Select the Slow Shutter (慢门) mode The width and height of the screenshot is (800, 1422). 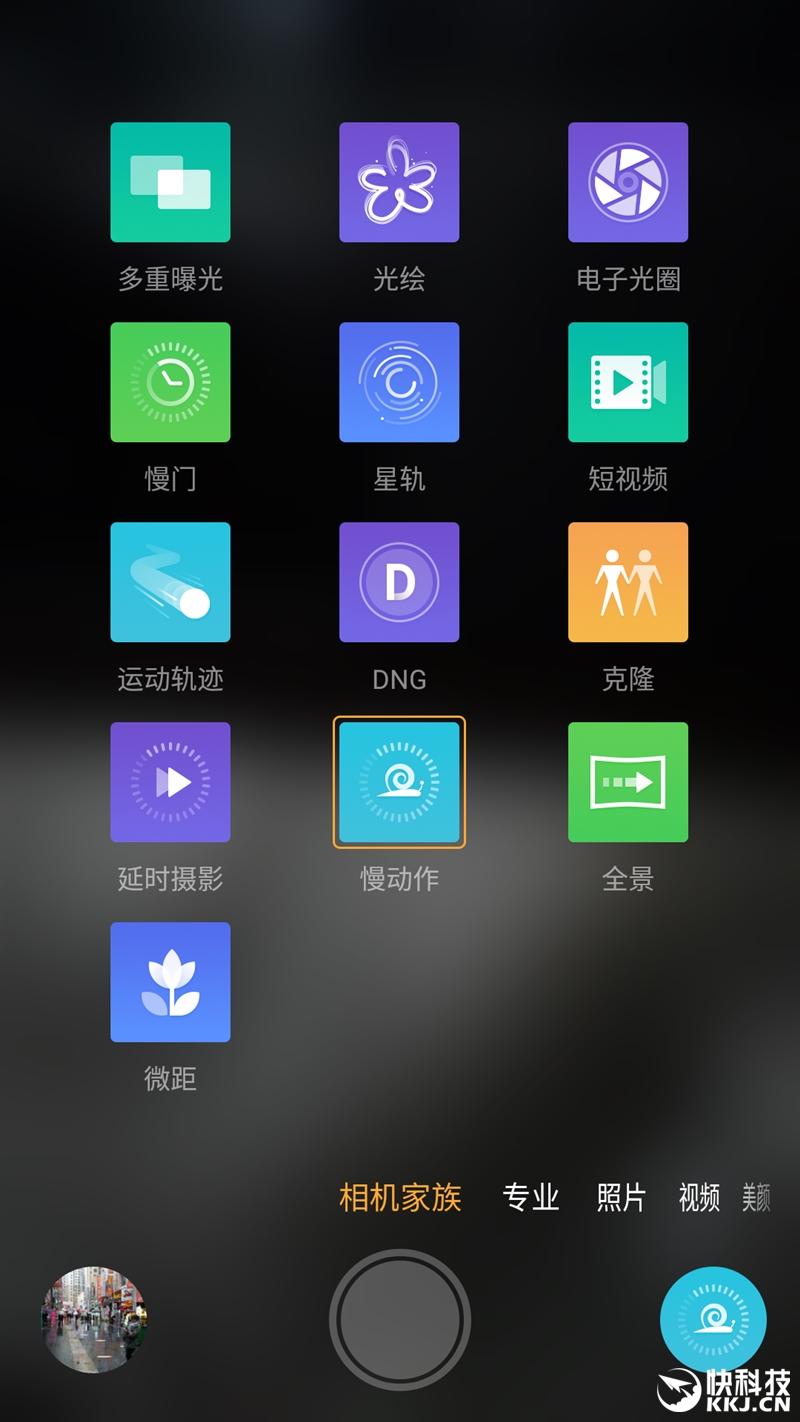(170, 382)
